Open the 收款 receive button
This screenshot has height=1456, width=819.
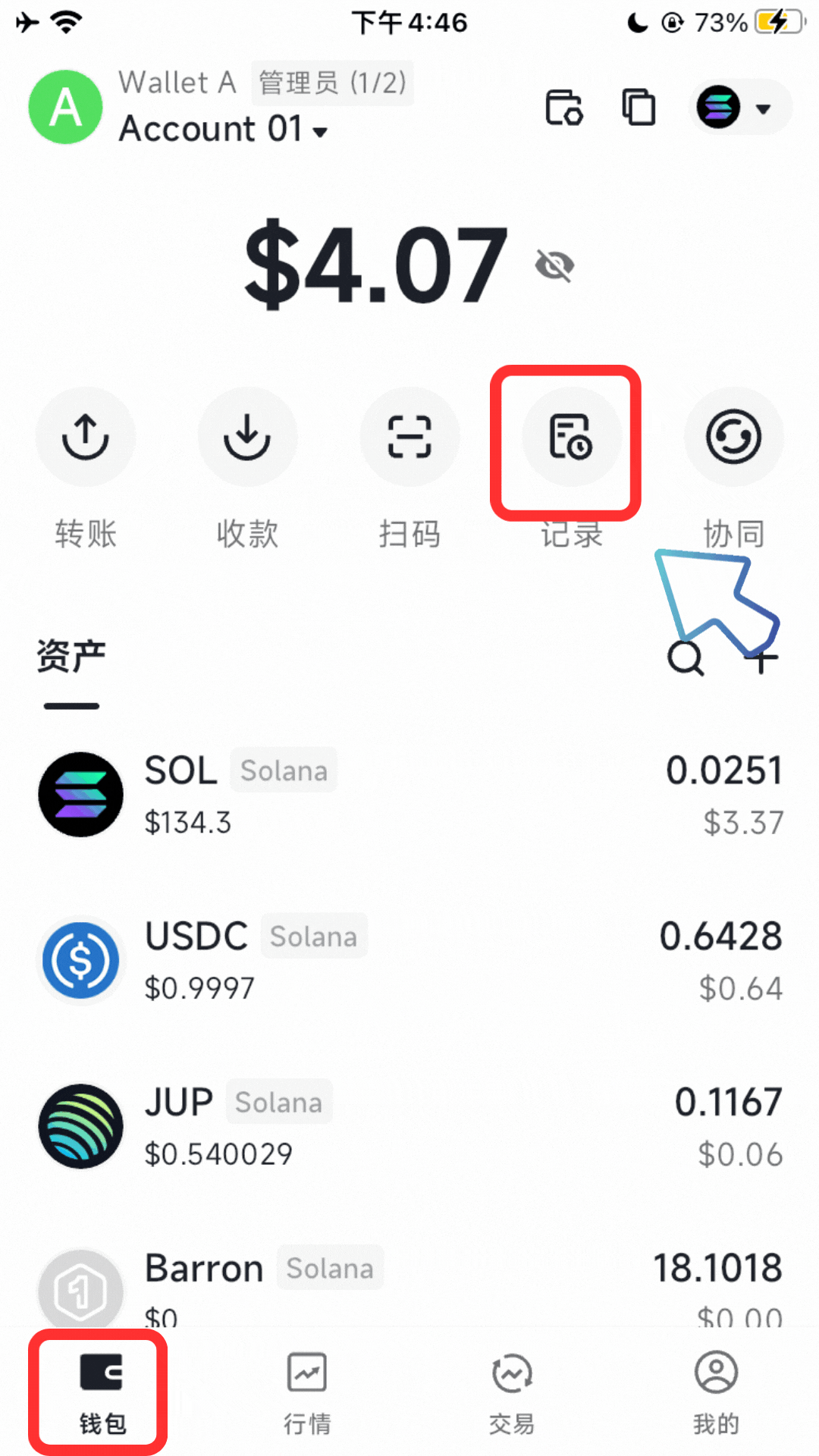point(247,438)
